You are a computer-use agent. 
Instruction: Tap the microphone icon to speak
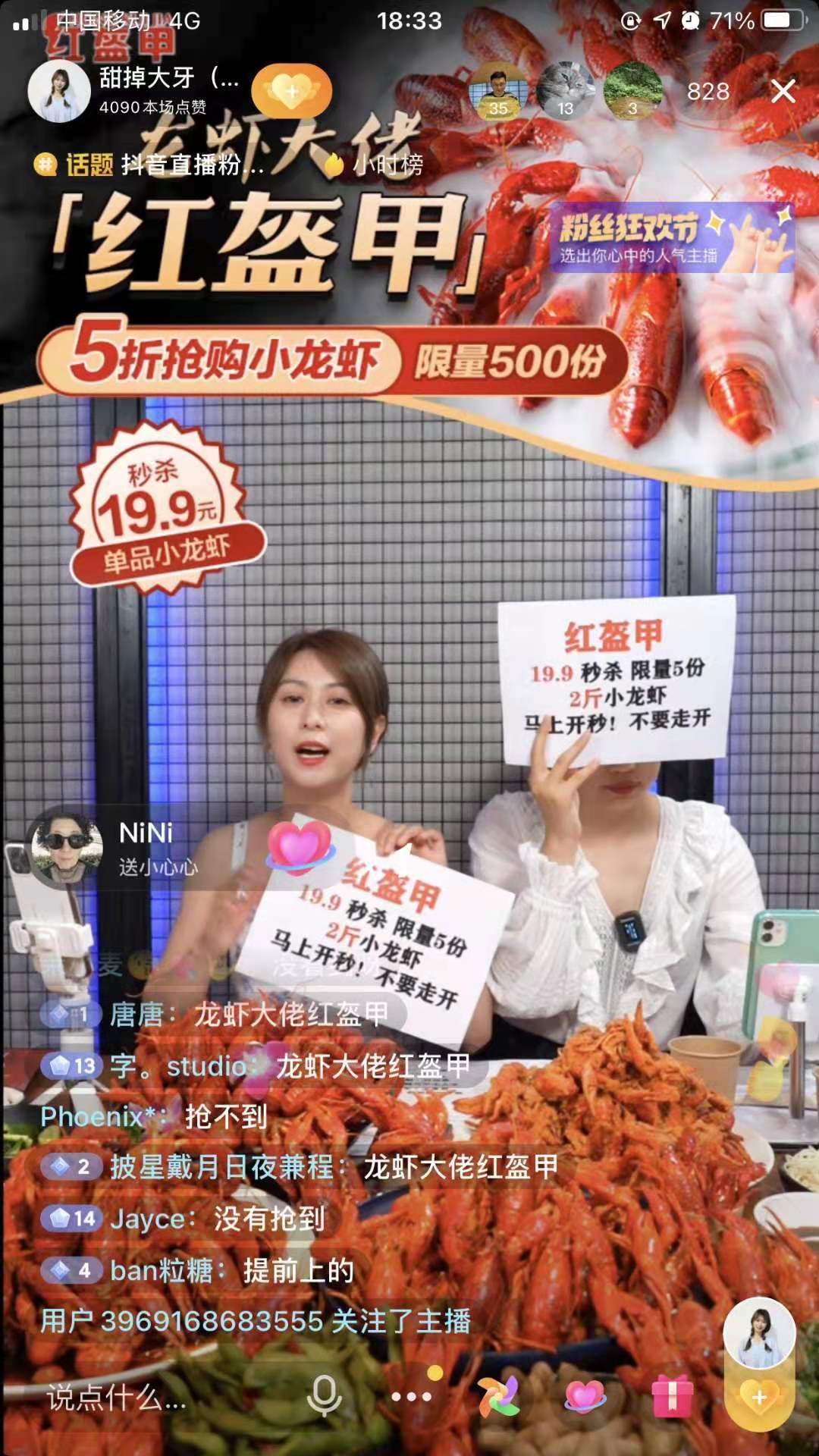[x=325, y=1395]
